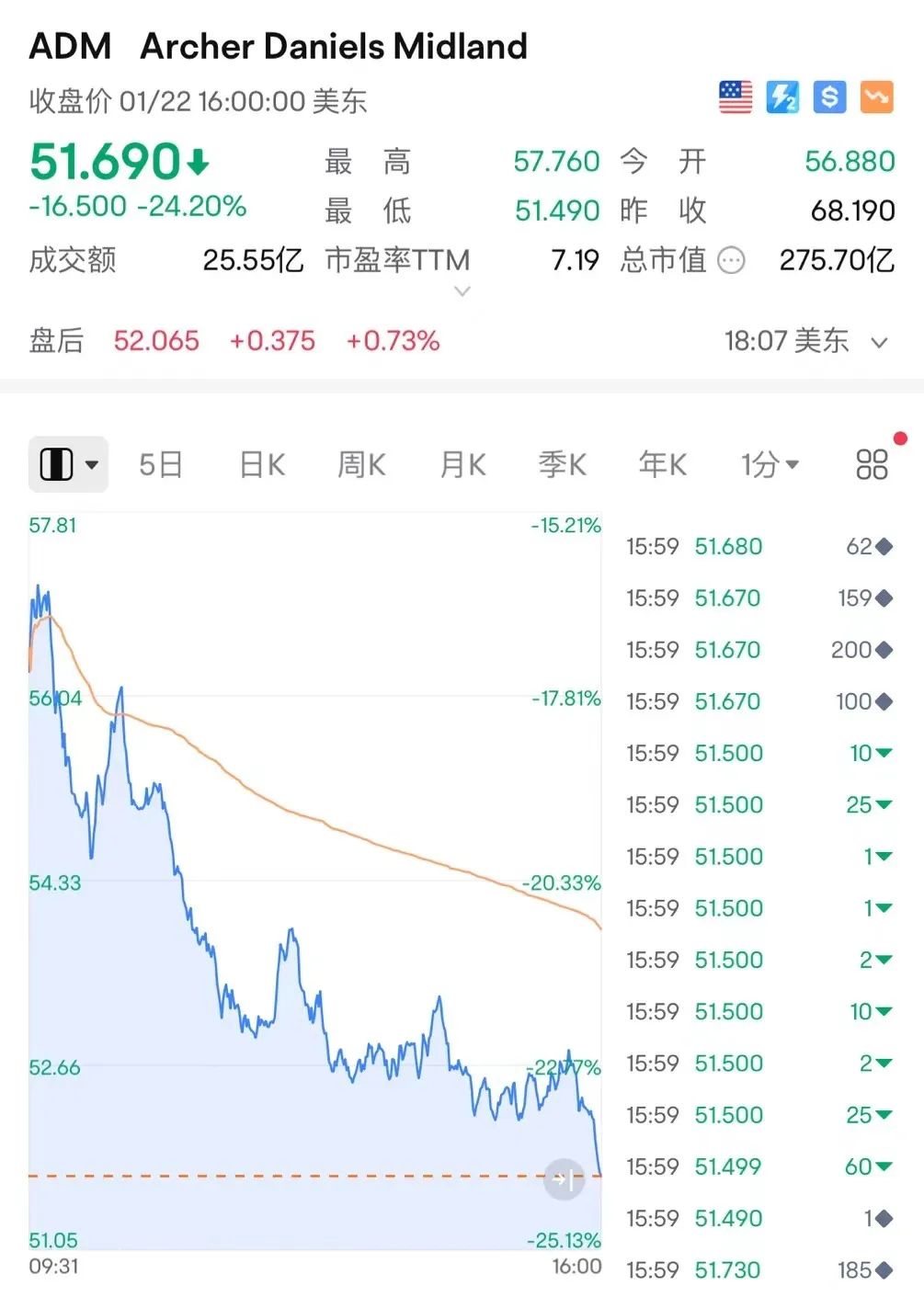
Task: Jump to latest point on chart
Action: [564, 1179]
